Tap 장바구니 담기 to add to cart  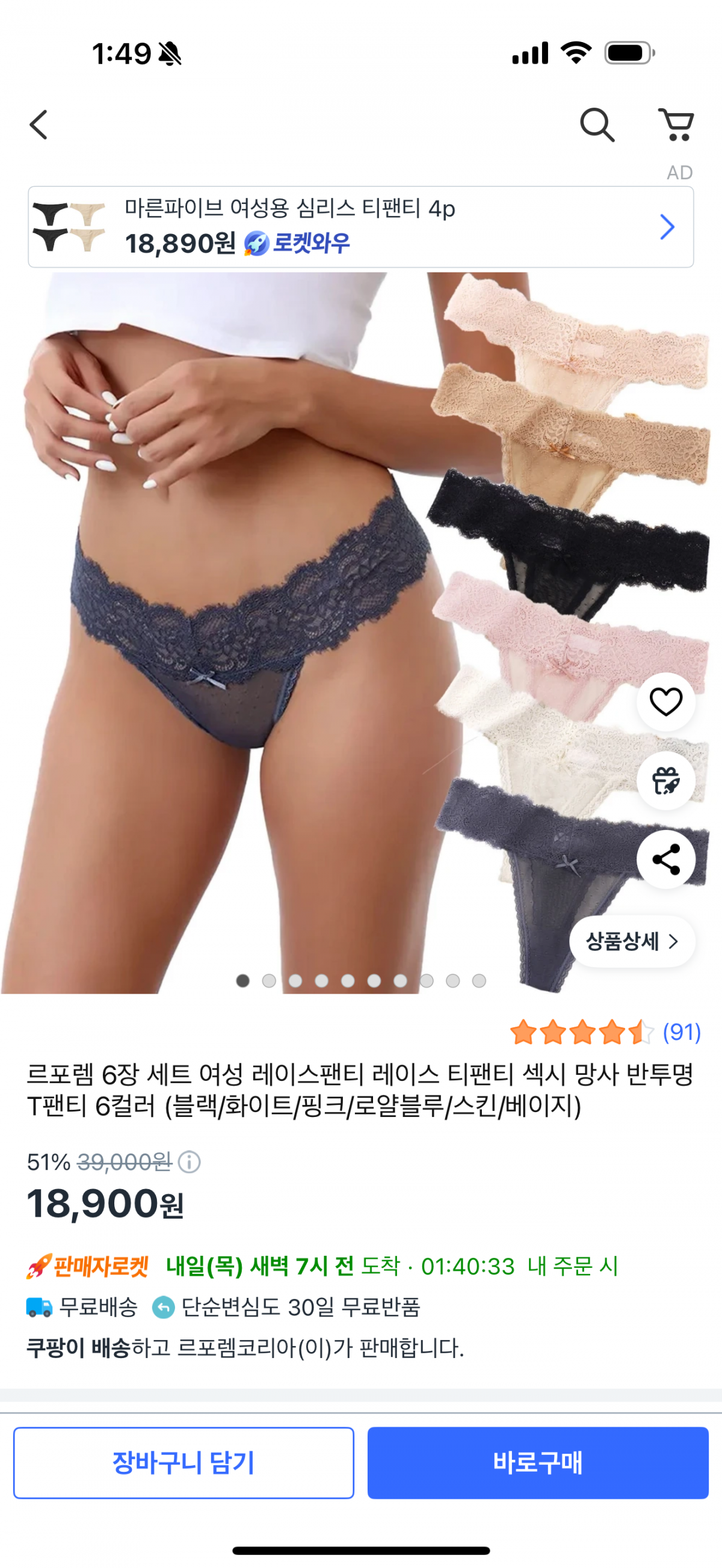click(184, 1462)
